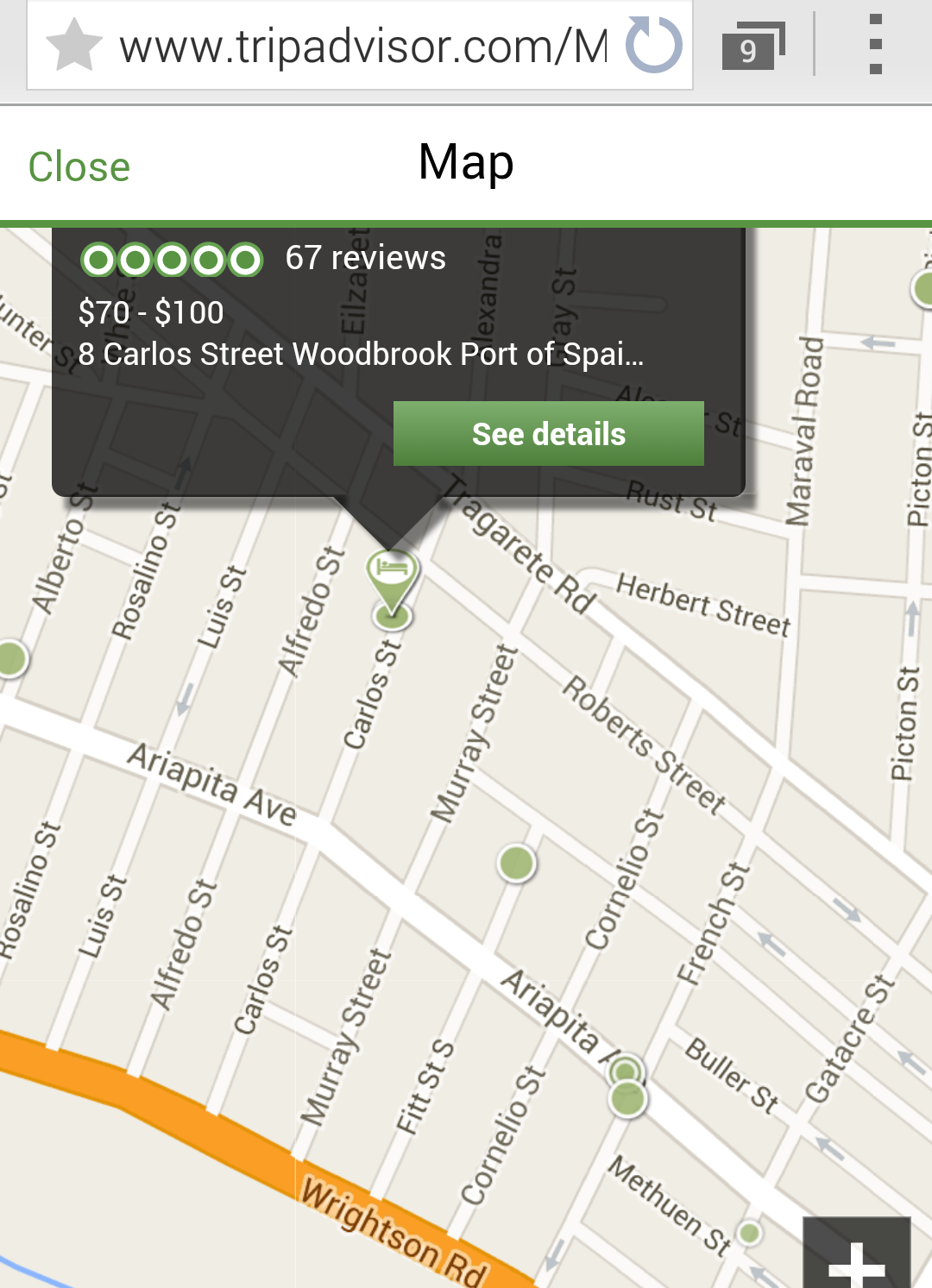
Task: Tap See details for the hotel
Action: [548, 434]
